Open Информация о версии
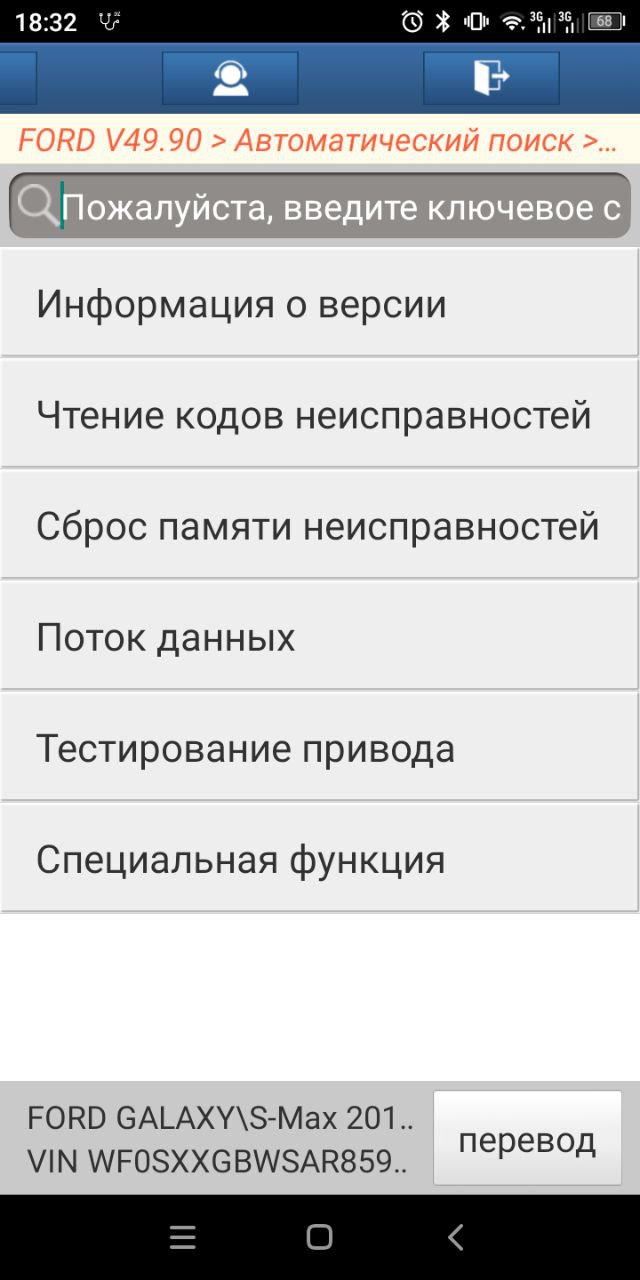 (x=319, y=303)
